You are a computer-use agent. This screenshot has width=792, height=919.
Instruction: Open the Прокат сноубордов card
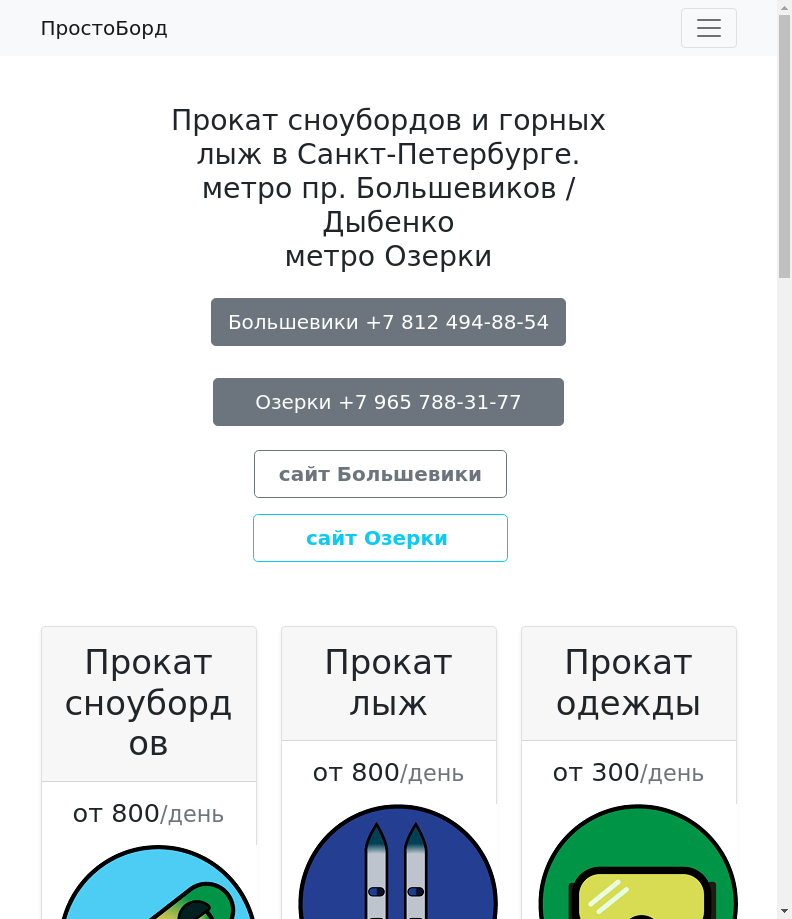coord(149,703)
